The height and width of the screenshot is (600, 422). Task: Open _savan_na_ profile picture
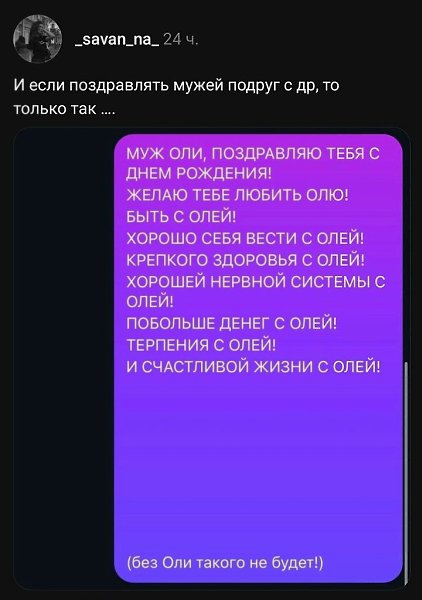37,39
